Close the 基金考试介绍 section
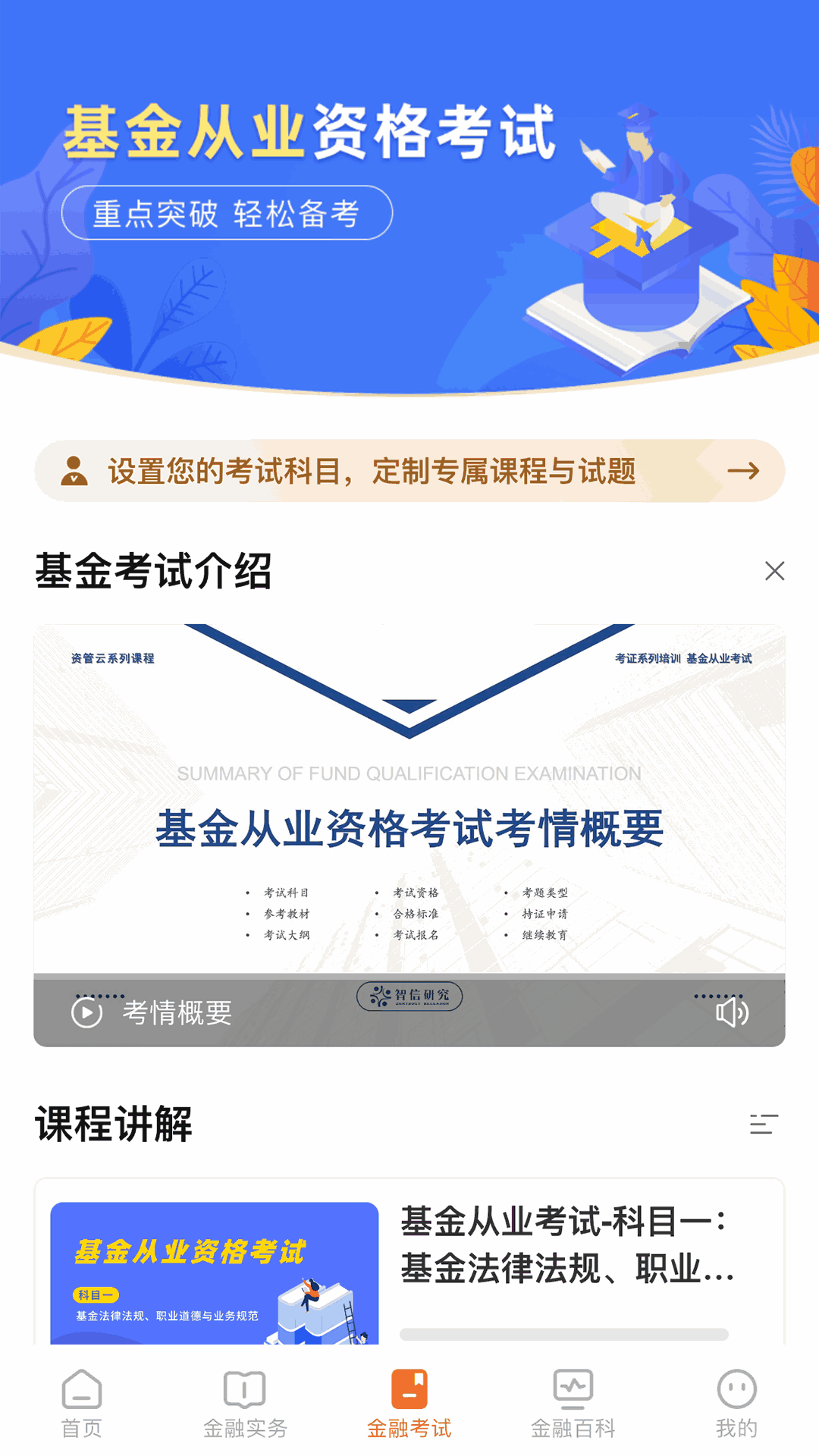The image size is (819, 1456). tap(774, 571)
